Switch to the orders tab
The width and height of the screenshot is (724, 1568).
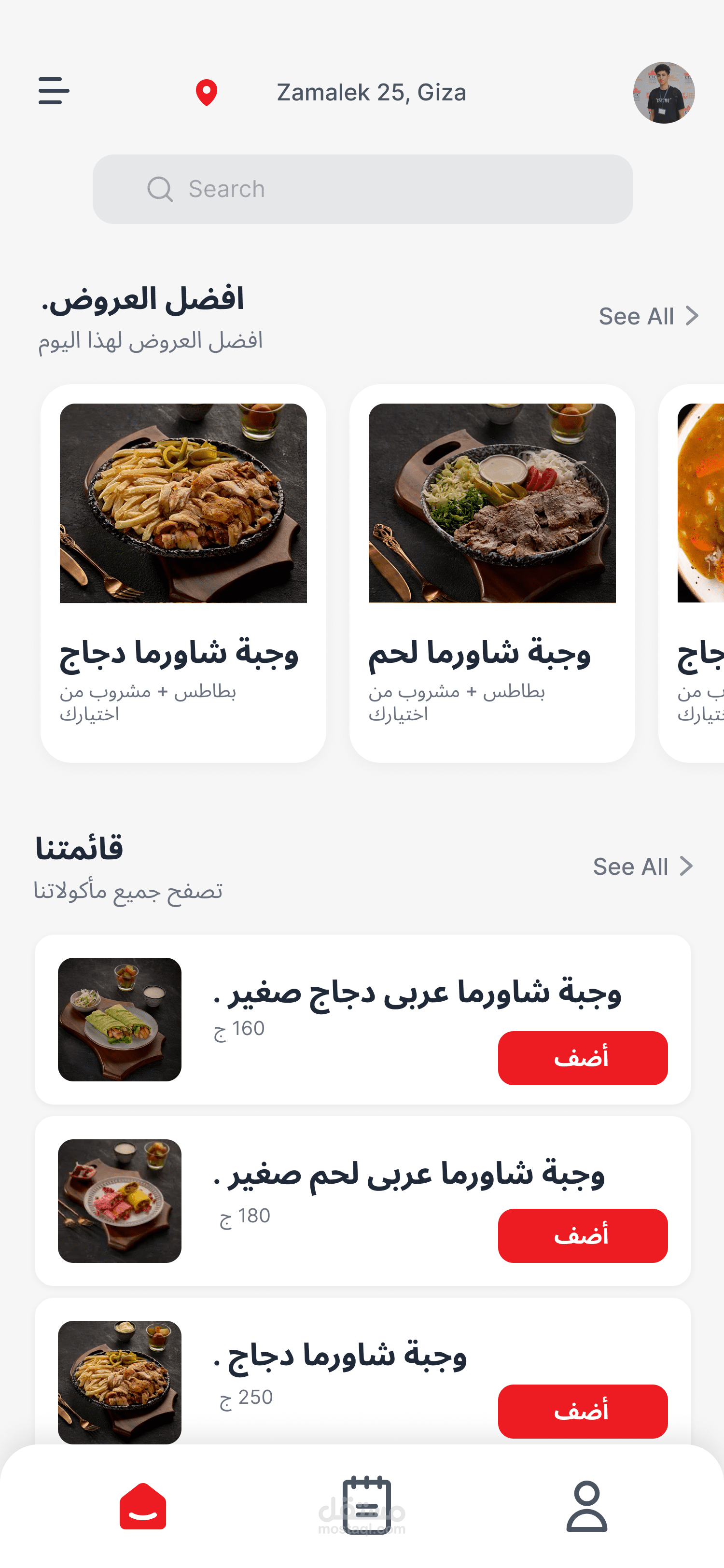pyautogui.click(x=366, y=1506)
